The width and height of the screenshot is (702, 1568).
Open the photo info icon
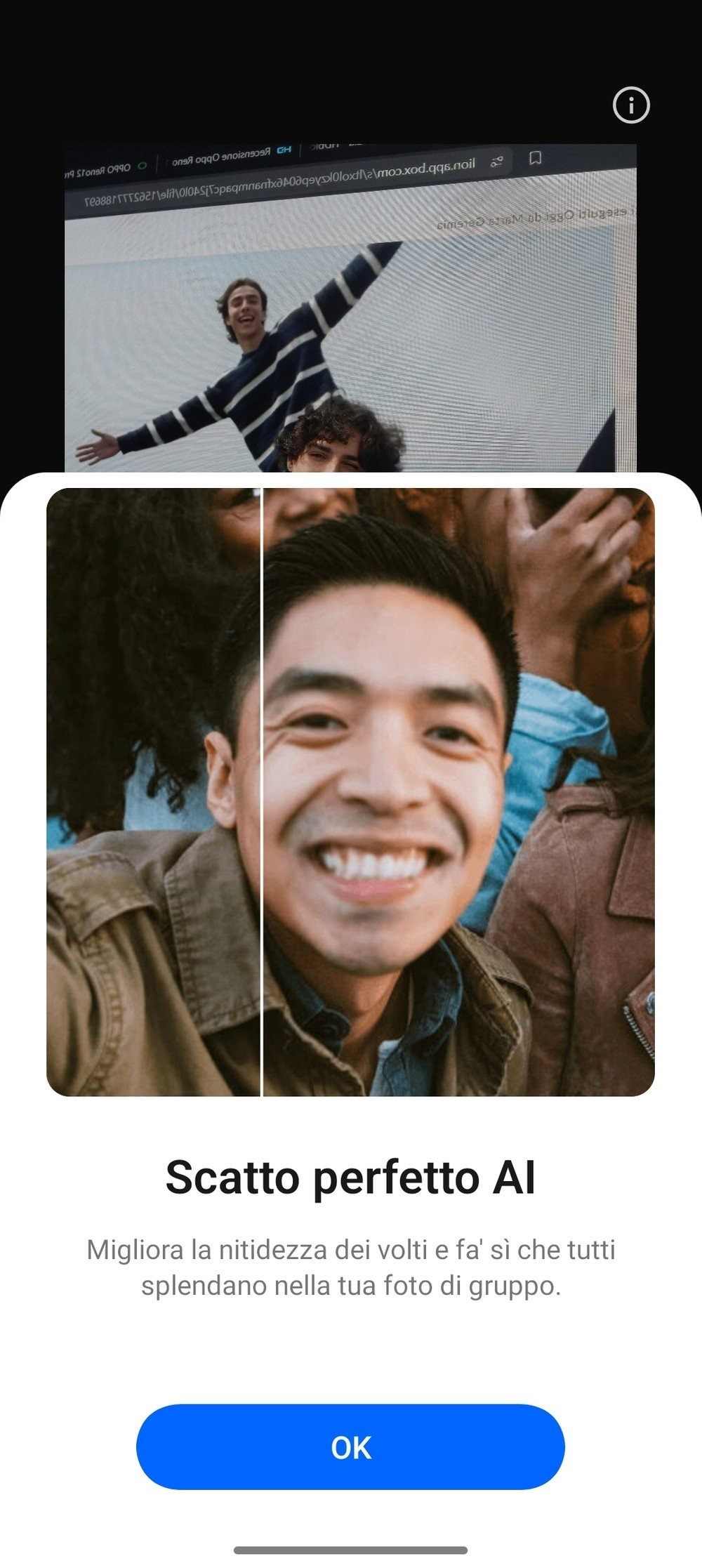631,105
